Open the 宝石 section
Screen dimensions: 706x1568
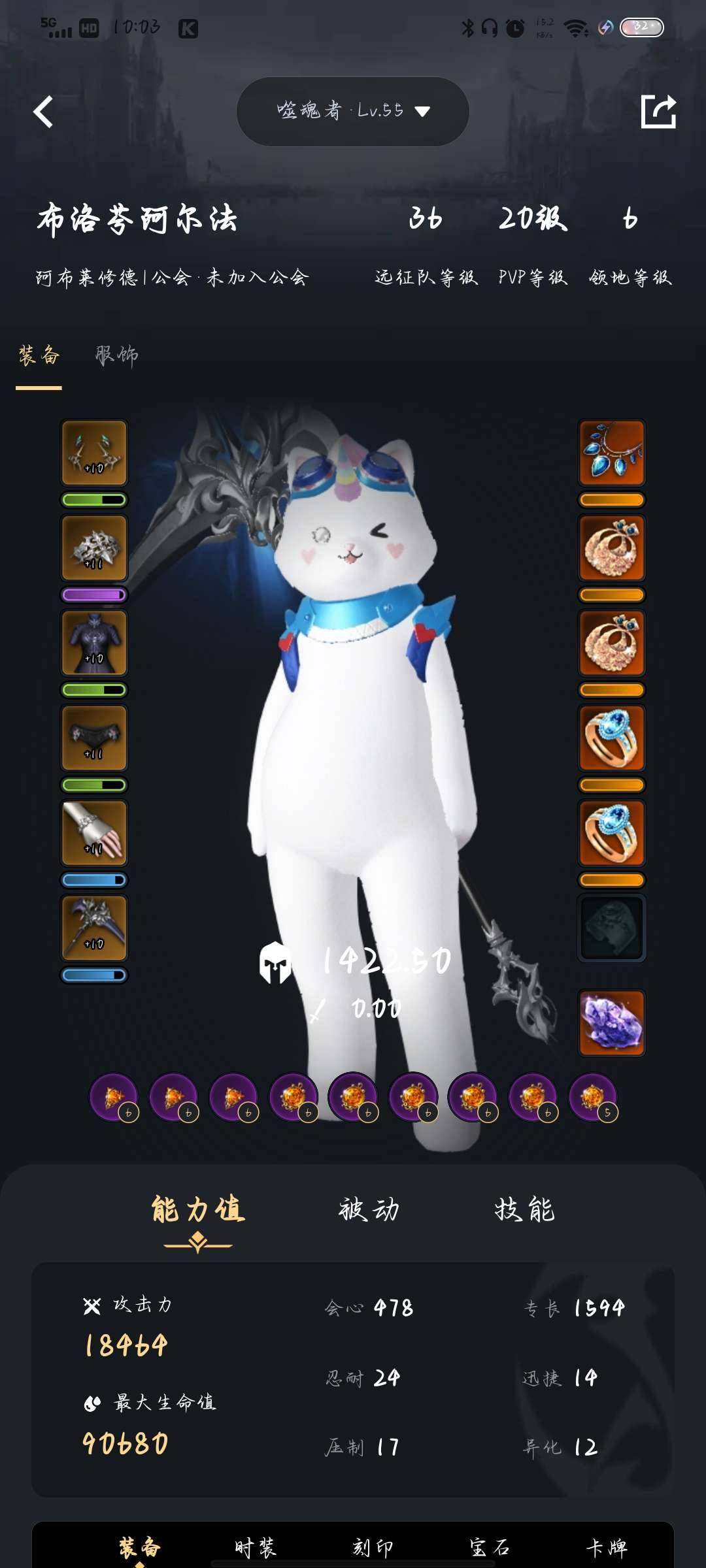point(489,1547)
